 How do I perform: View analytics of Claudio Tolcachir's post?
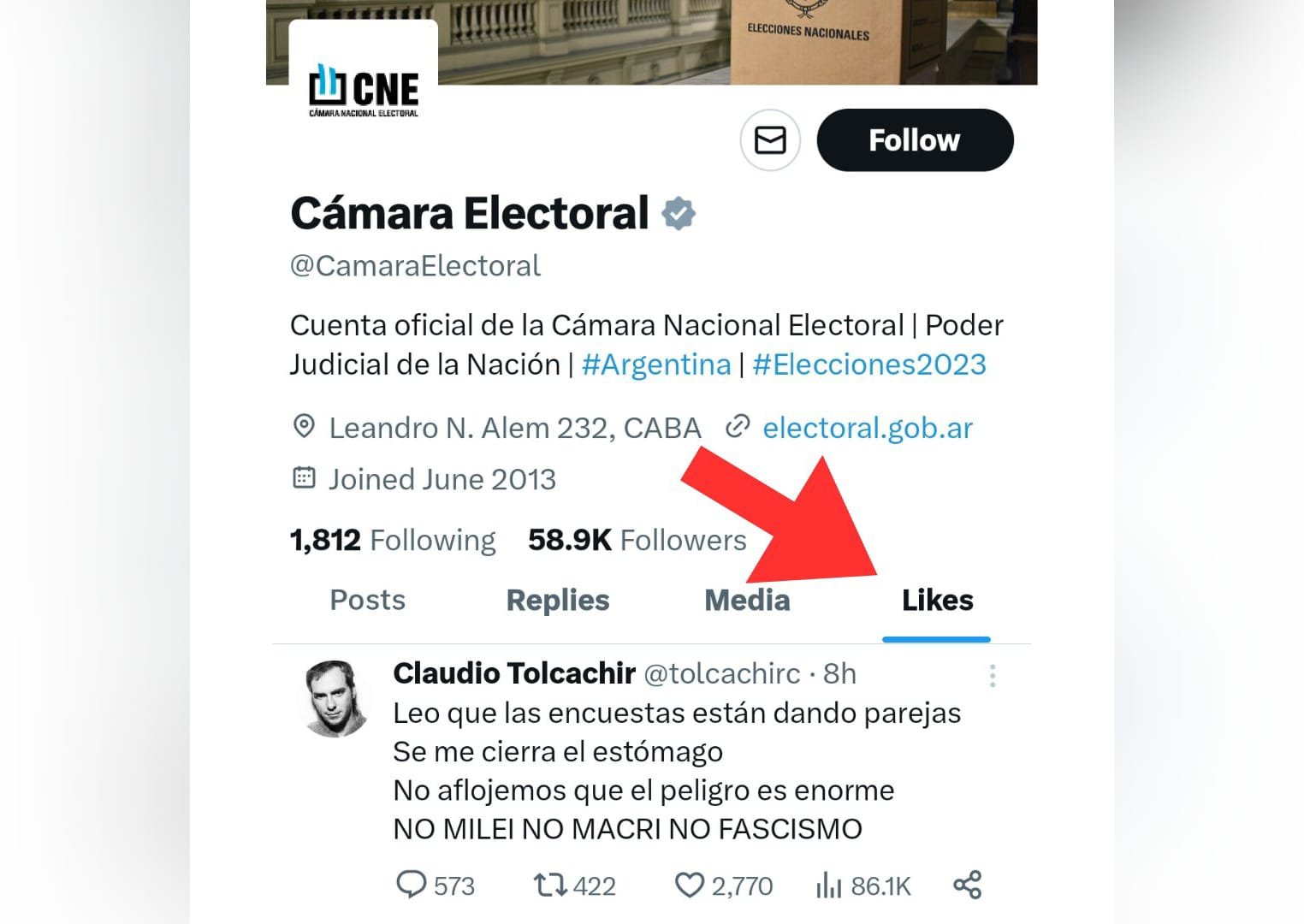[828, 885]
